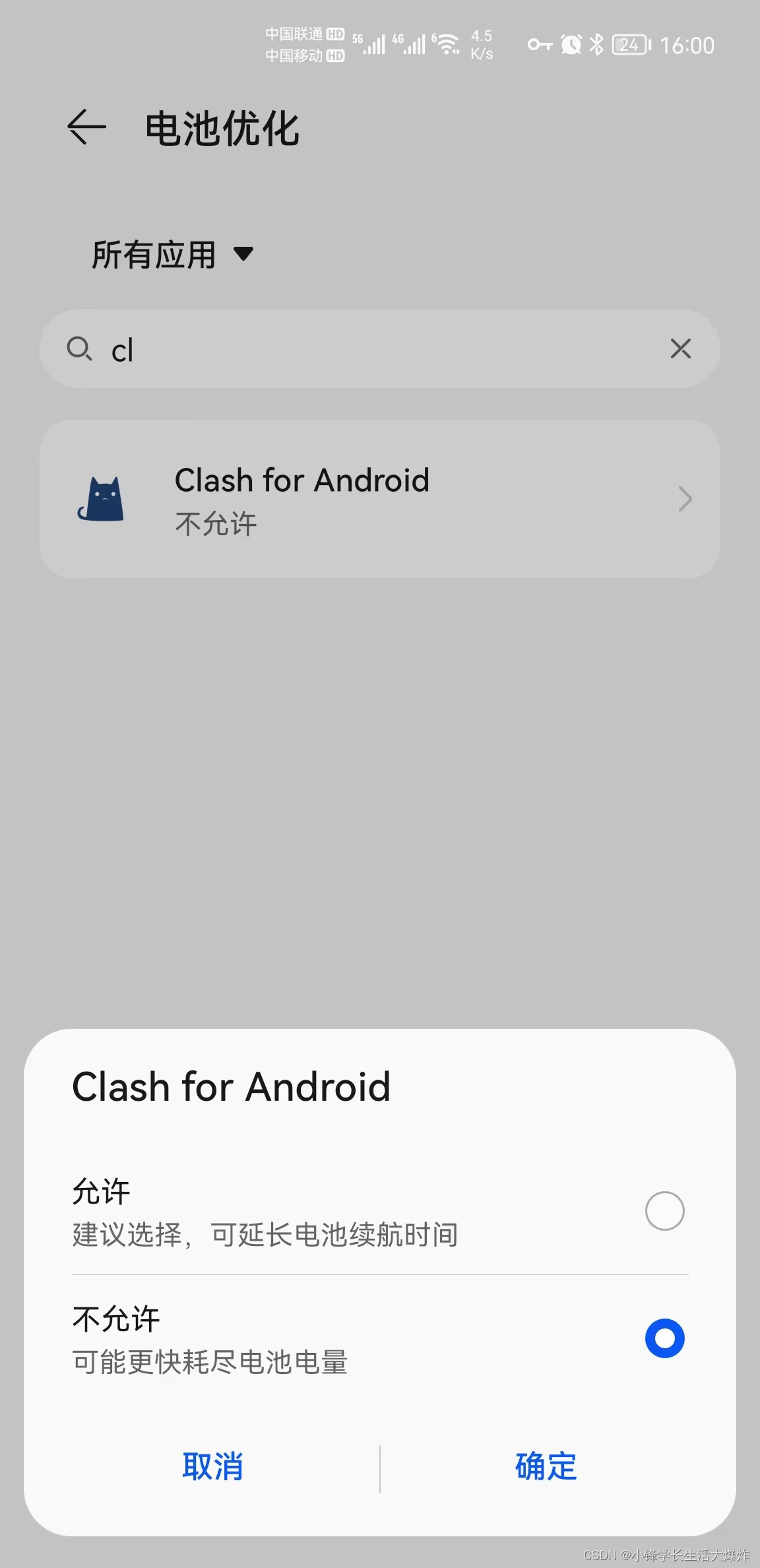Select the 允许 radio option
The width and height of the screenshot is (760, 1568).
point(664,1211)
